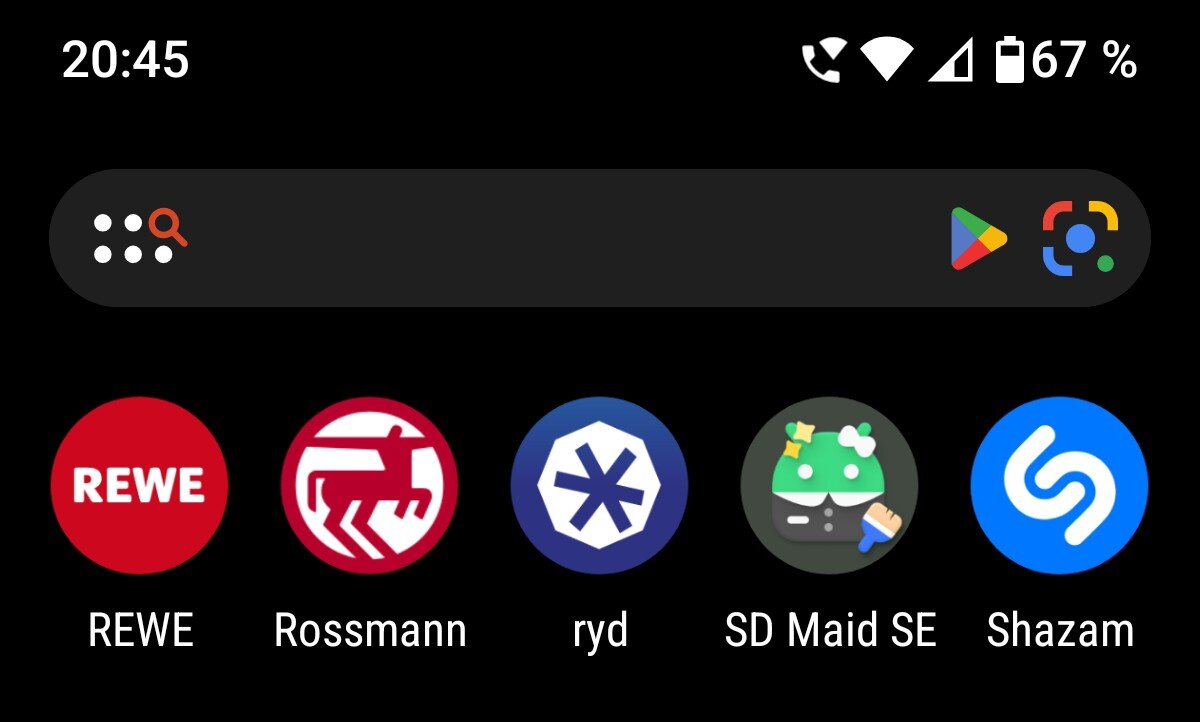Launch the Rossmann app
This screenshot has width=1200, height=722.
pos(370,486)
